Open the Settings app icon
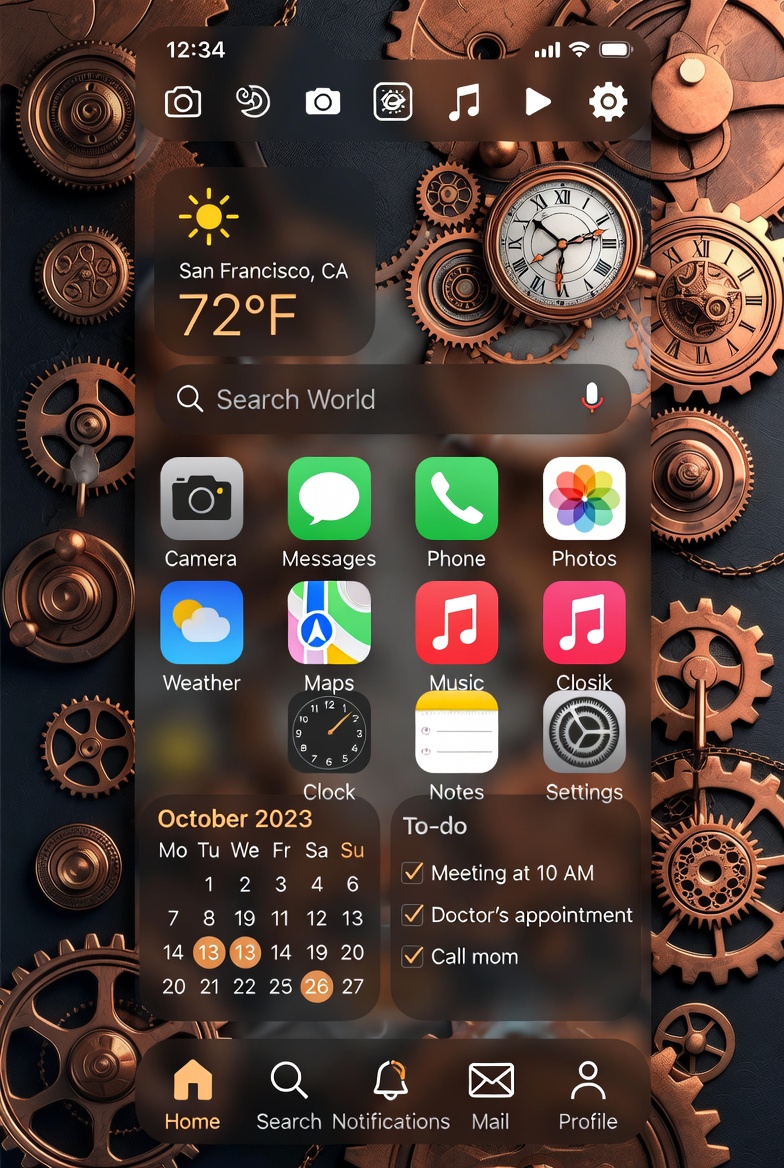784x1168 pixels. (584, 733)
